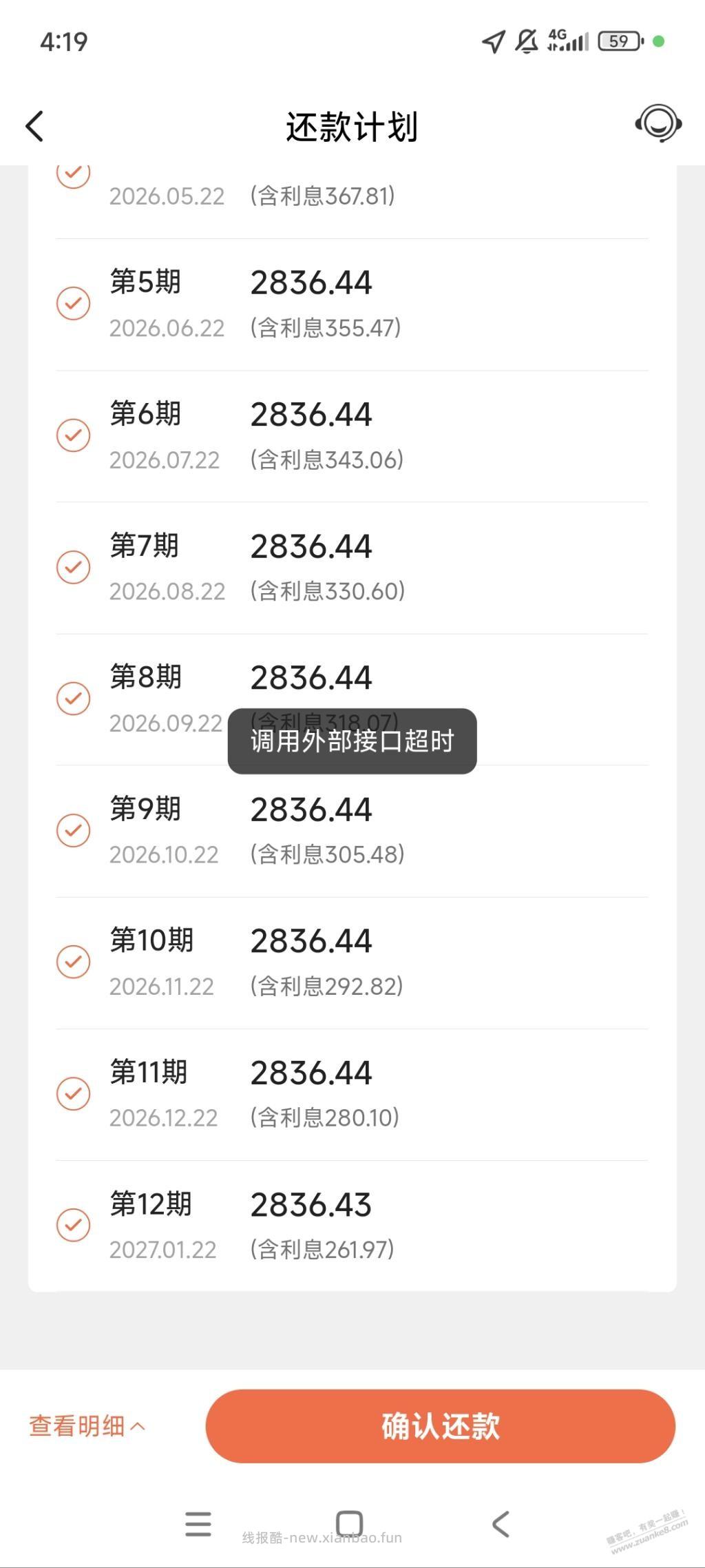
Task: Tap the 4G signal icon in status bar
Action: pyautogui.click(x=567, y=43)
